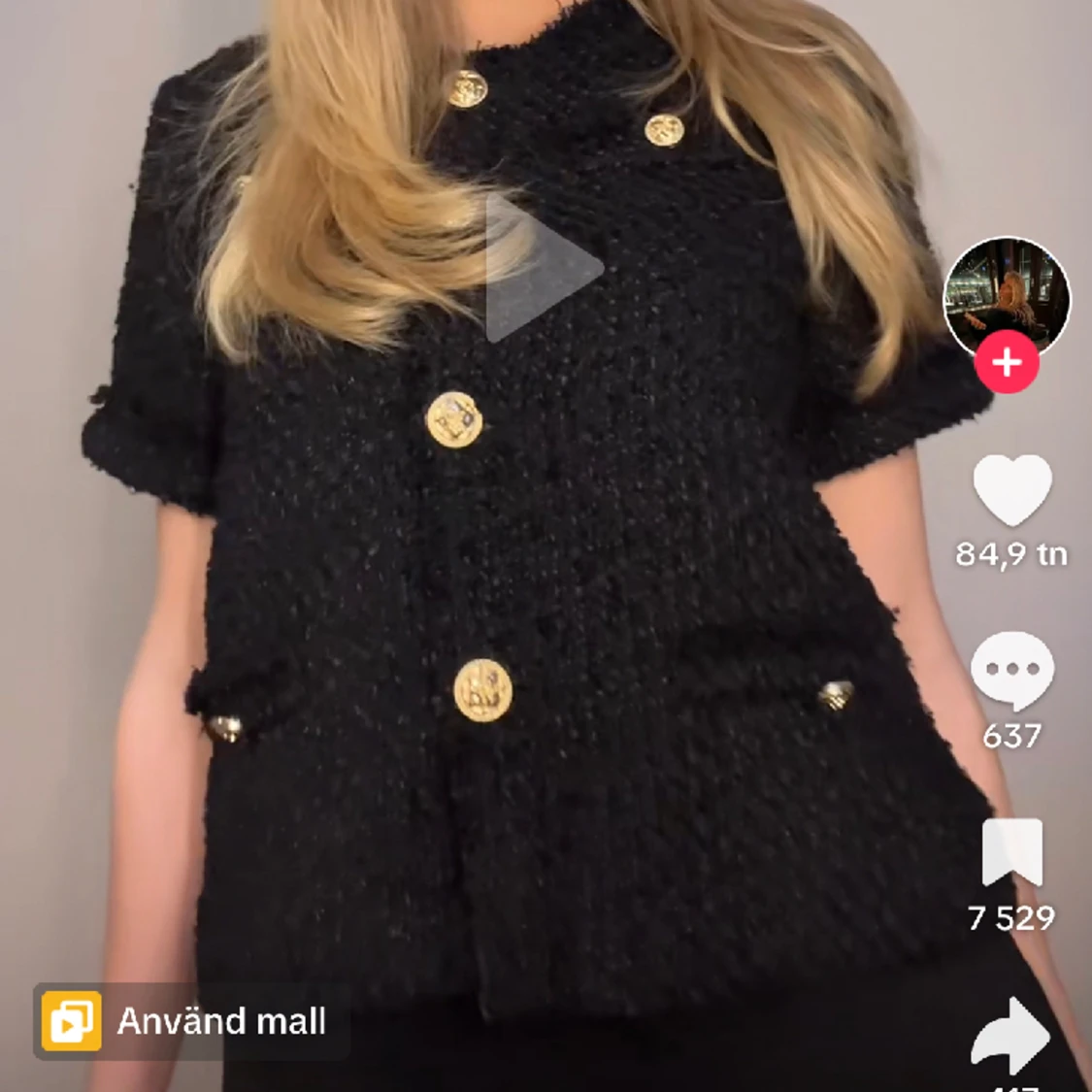This screenshot has width=1092, height=1092.
Task: Open the comments with 637 replies
Action: 1011,670
